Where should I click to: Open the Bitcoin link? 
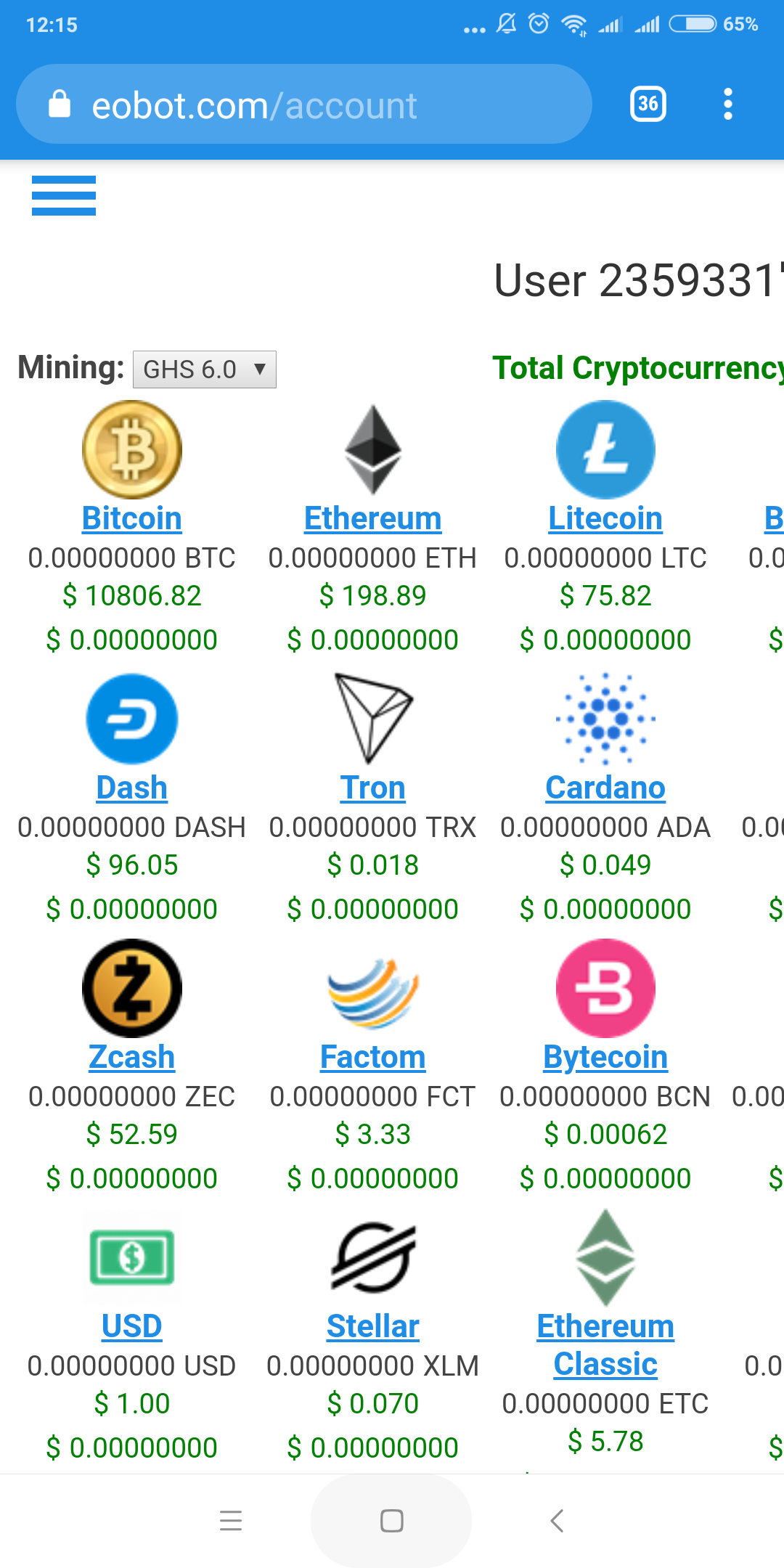[x=131, y=518]
